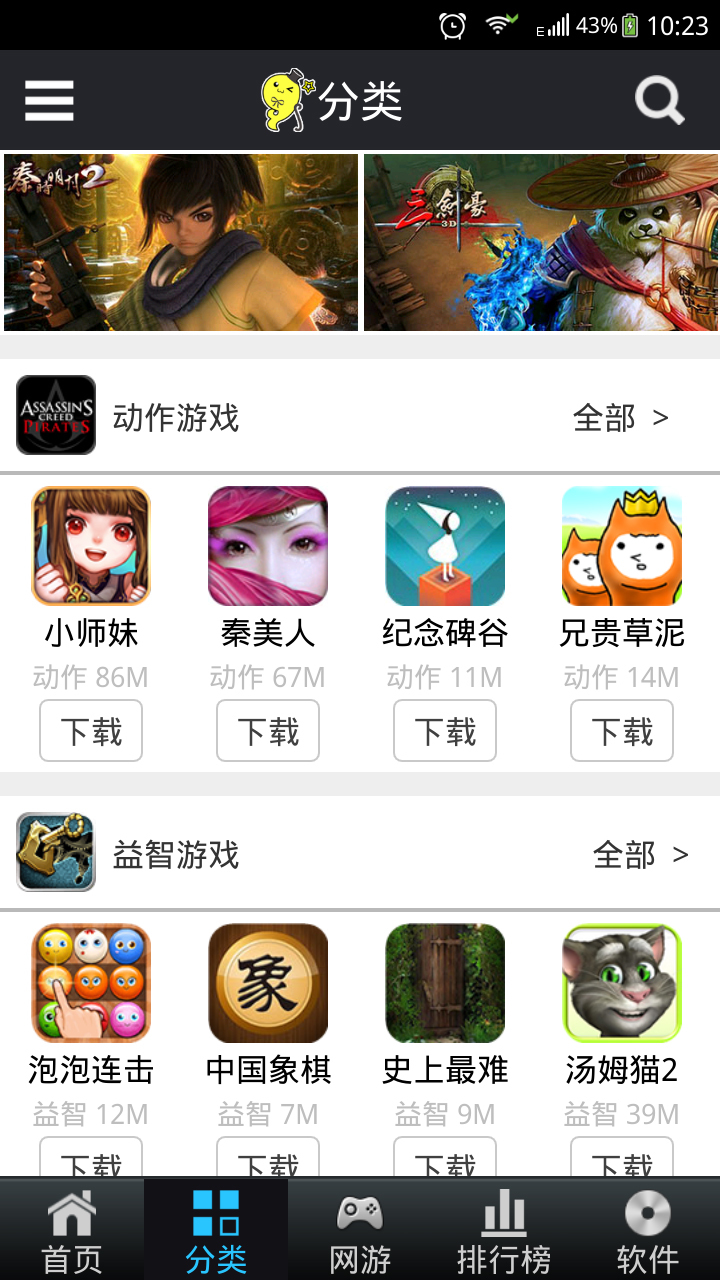
Task: Switch to the 首页 tab
Action: (72, 1230)
